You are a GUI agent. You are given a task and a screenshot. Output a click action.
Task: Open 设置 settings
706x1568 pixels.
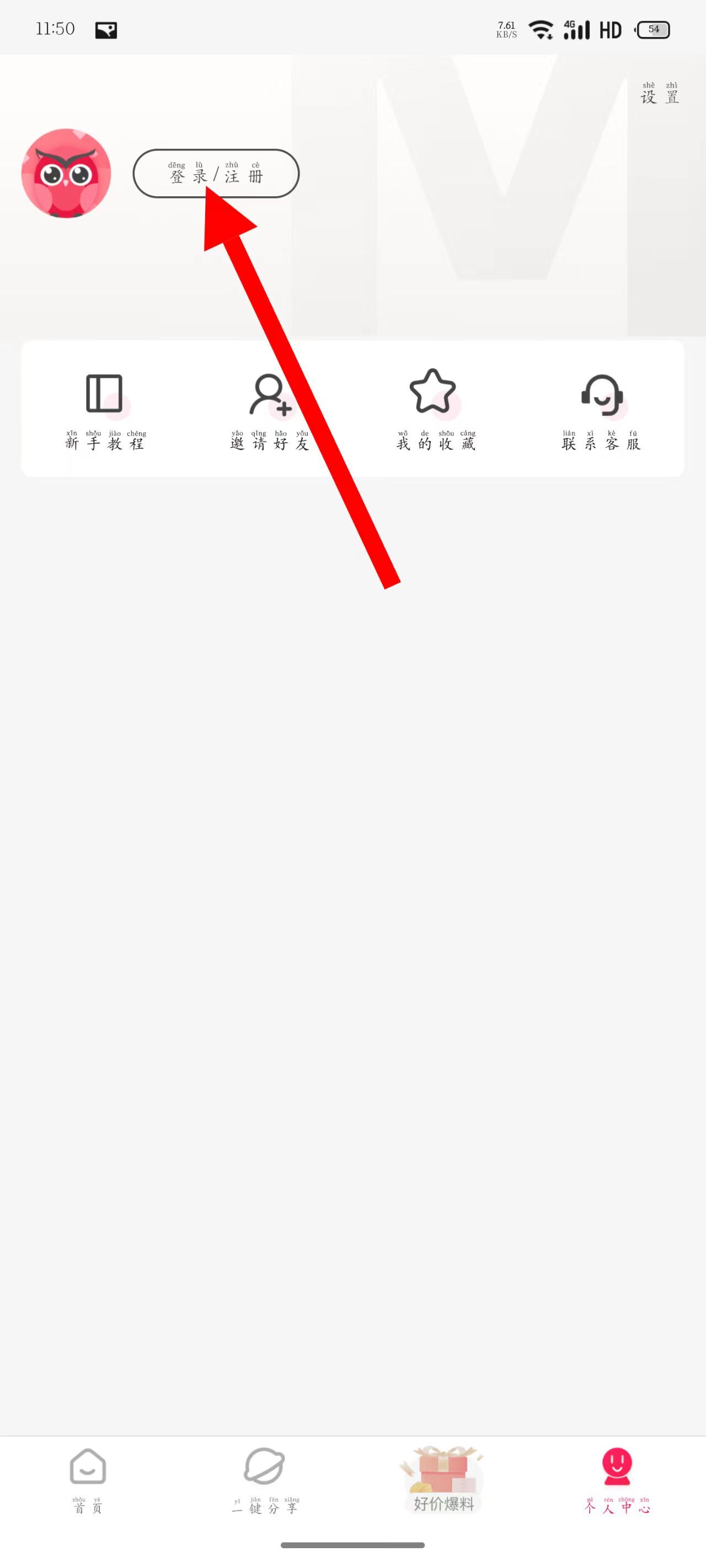(x=659, y=94)
